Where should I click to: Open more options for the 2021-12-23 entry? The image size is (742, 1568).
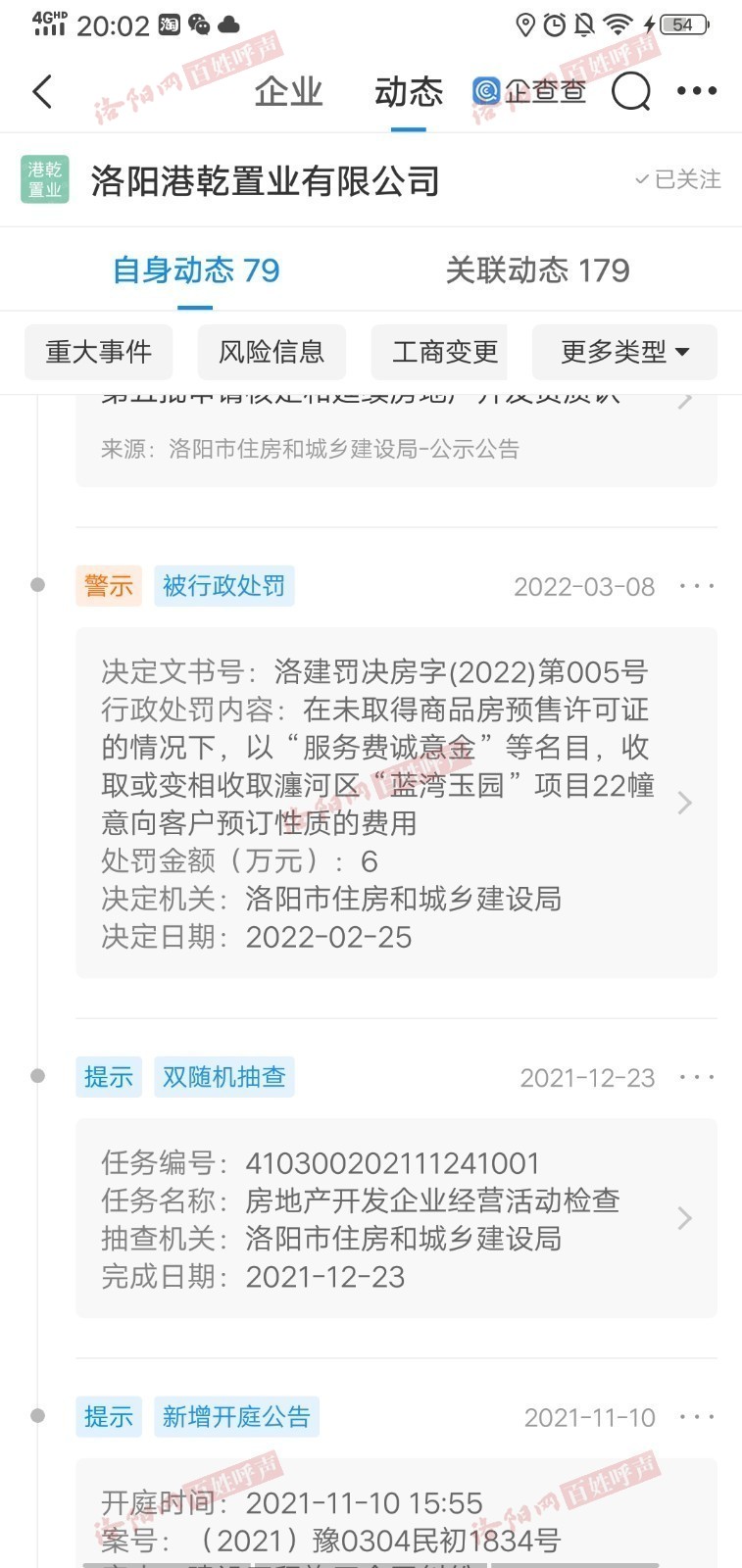tap(697, 1077)
